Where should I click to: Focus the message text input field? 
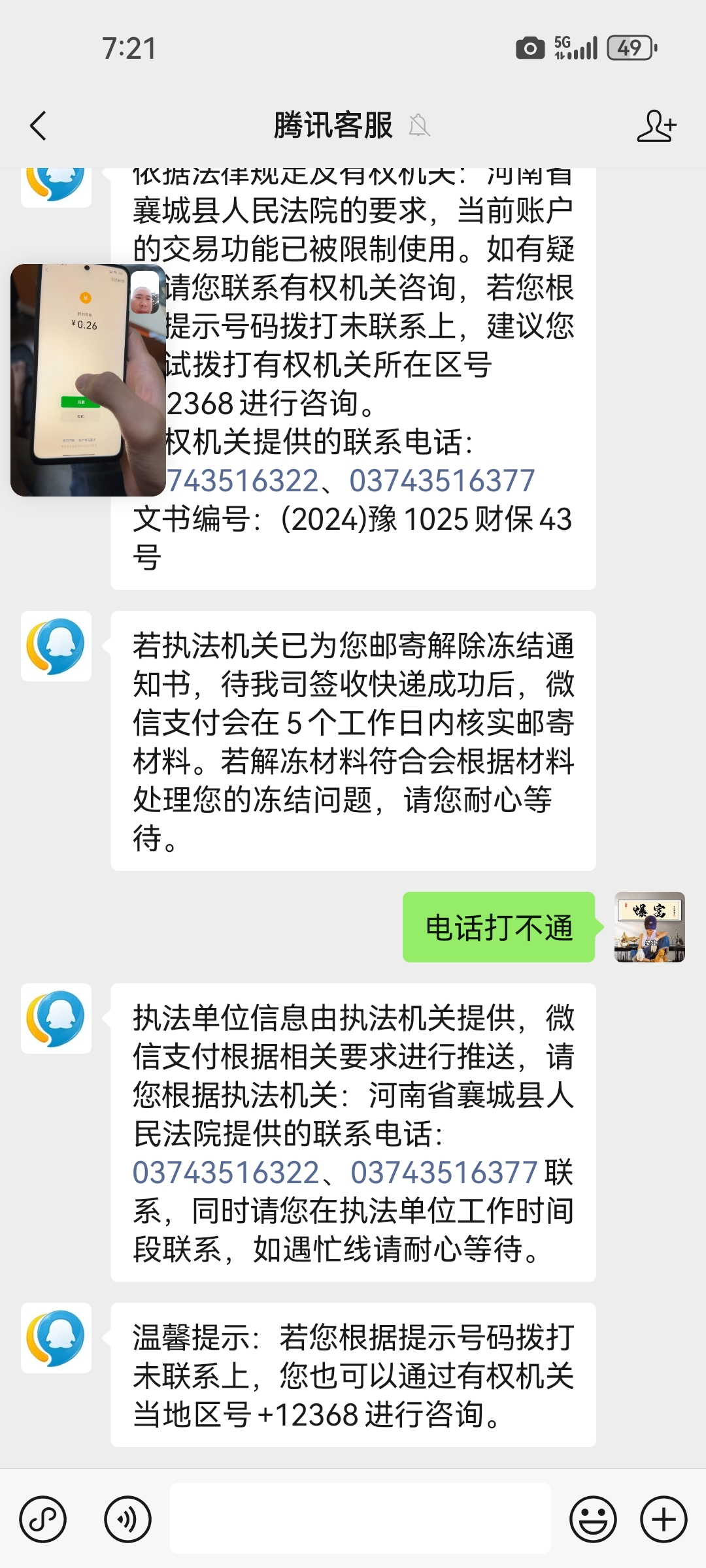click(x=360, y=1518)
